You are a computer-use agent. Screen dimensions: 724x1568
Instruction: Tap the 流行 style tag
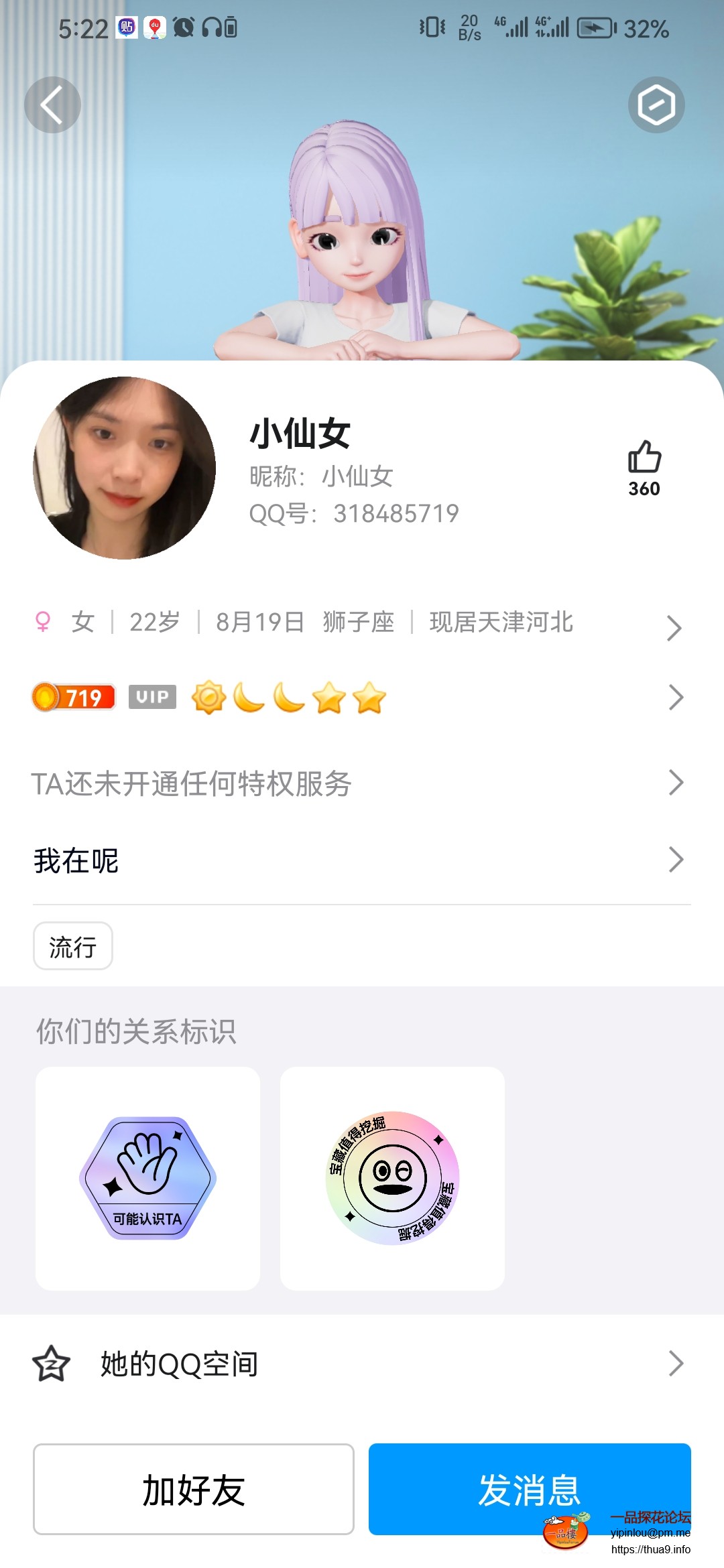pyautogui.click(x=72, y=946)
